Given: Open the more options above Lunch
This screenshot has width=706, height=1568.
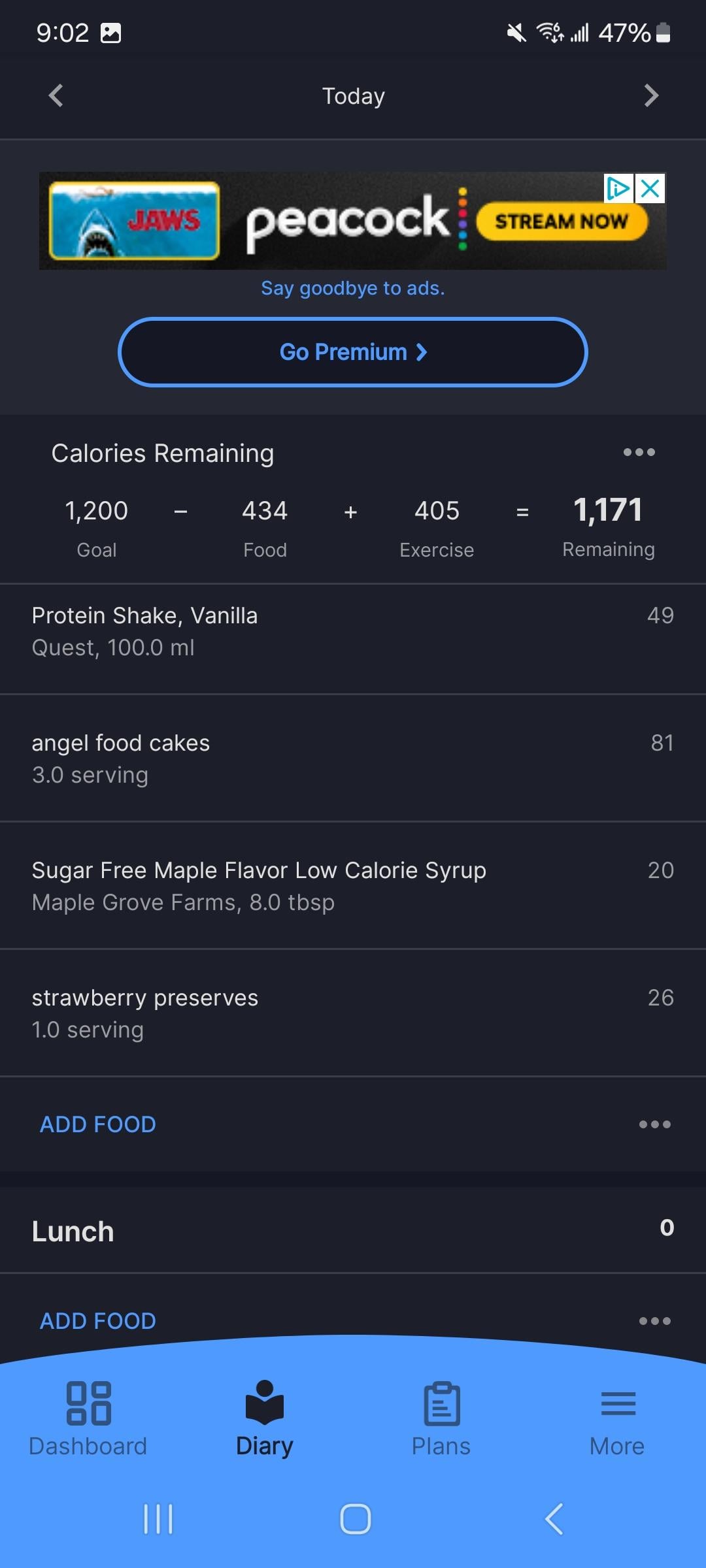Looking at the screenshot, I should [x=655, y=1124].
